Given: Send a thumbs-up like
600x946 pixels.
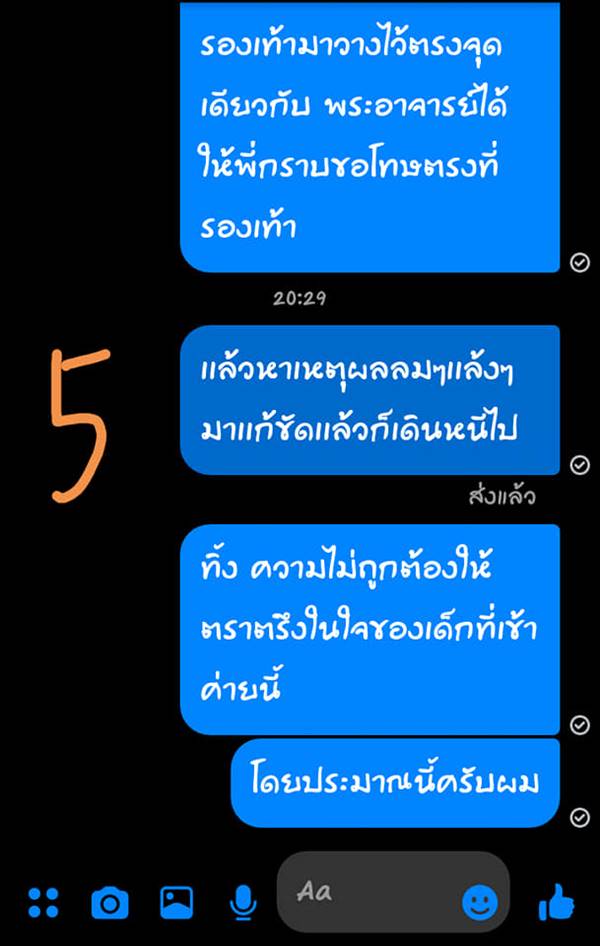Looking at the screenshot, I should [555, 903].
